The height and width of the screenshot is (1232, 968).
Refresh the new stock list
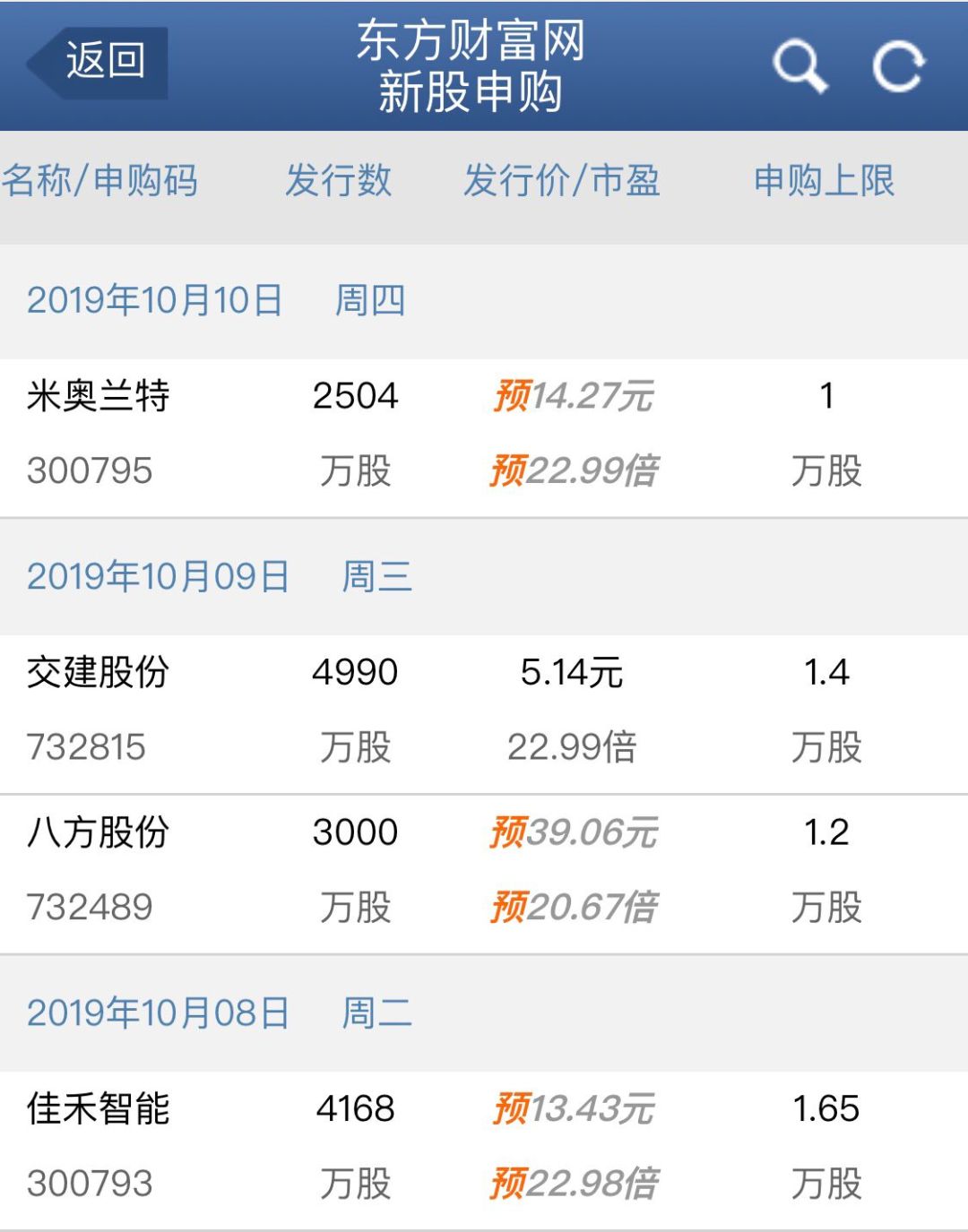coord(899,67)
